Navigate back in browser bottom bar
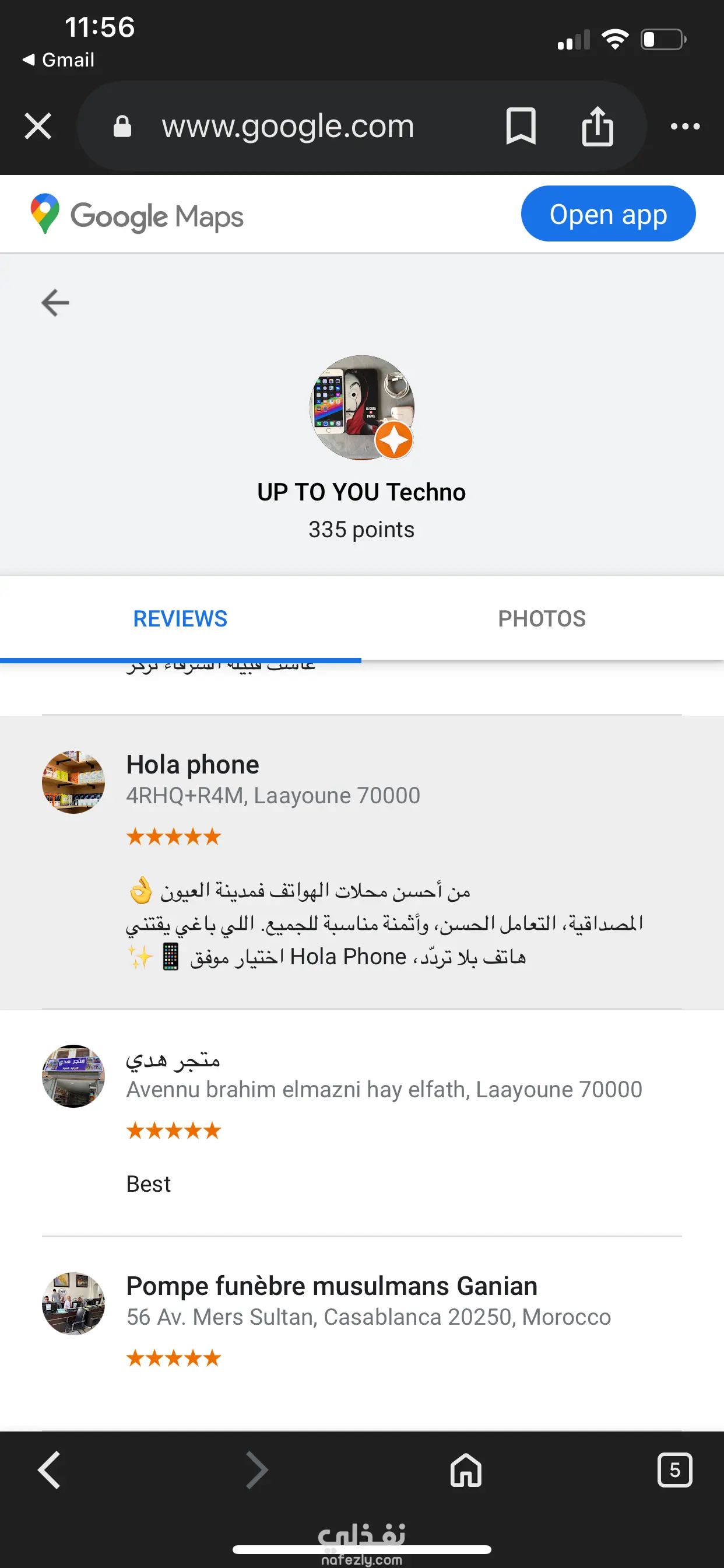Viewport: 724px width, 1568px height. point(50,1470)
